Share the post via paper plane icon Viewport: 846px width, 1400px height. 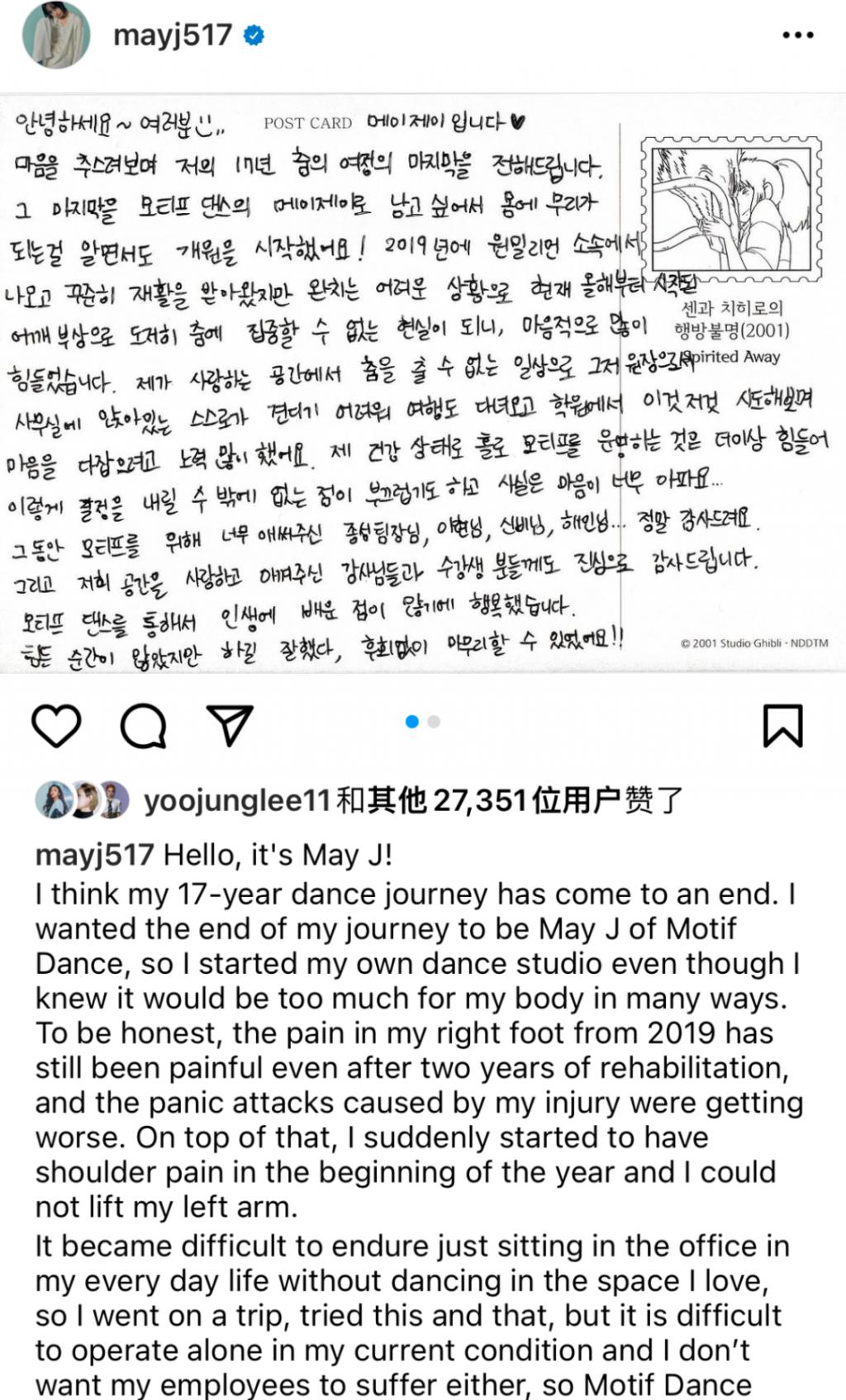click(x=230, y=725)
